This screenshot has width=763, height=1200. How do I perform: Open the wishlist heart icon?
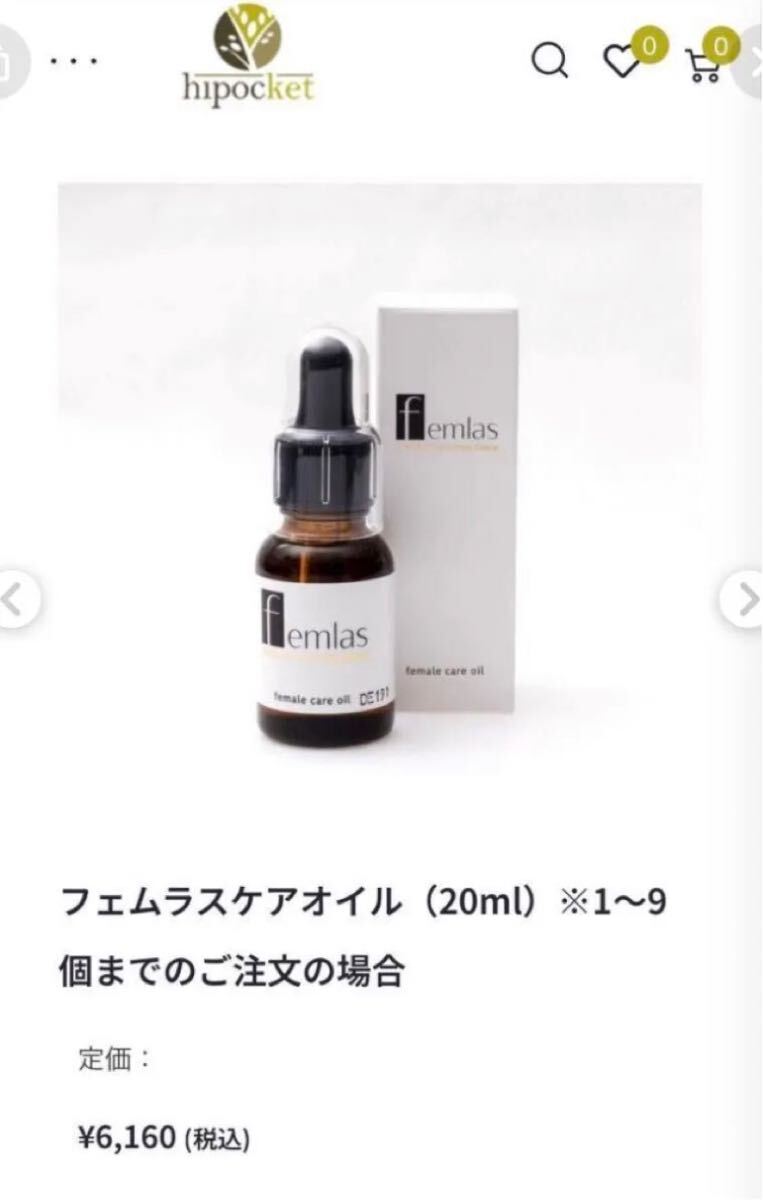pyautogui.click(x=622, y=63)
